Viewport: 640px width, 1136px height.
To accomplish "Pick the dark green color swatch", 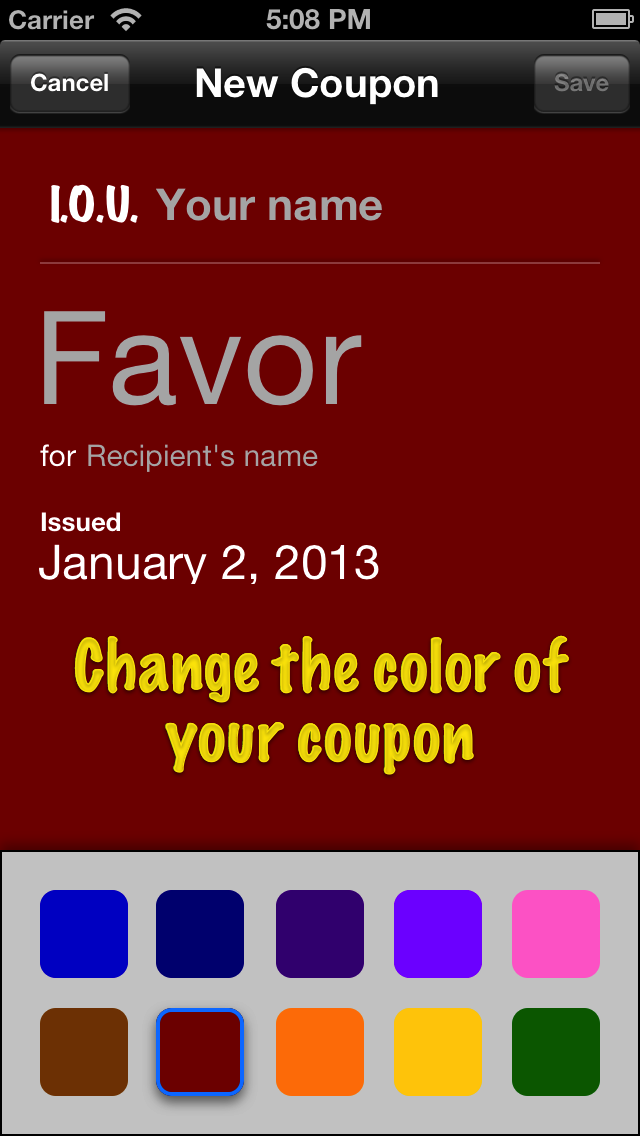I will [556, 1052].
